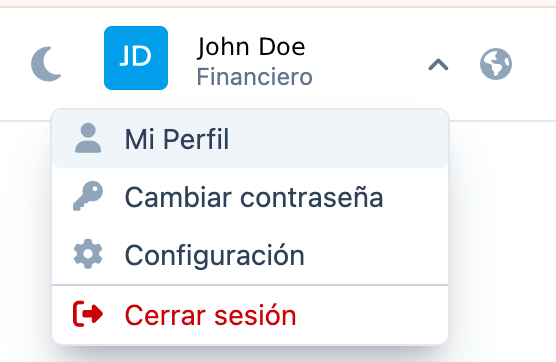This screenshot has width=556, height=362.
Task: Open Mi Perfil
Action: 250,139
